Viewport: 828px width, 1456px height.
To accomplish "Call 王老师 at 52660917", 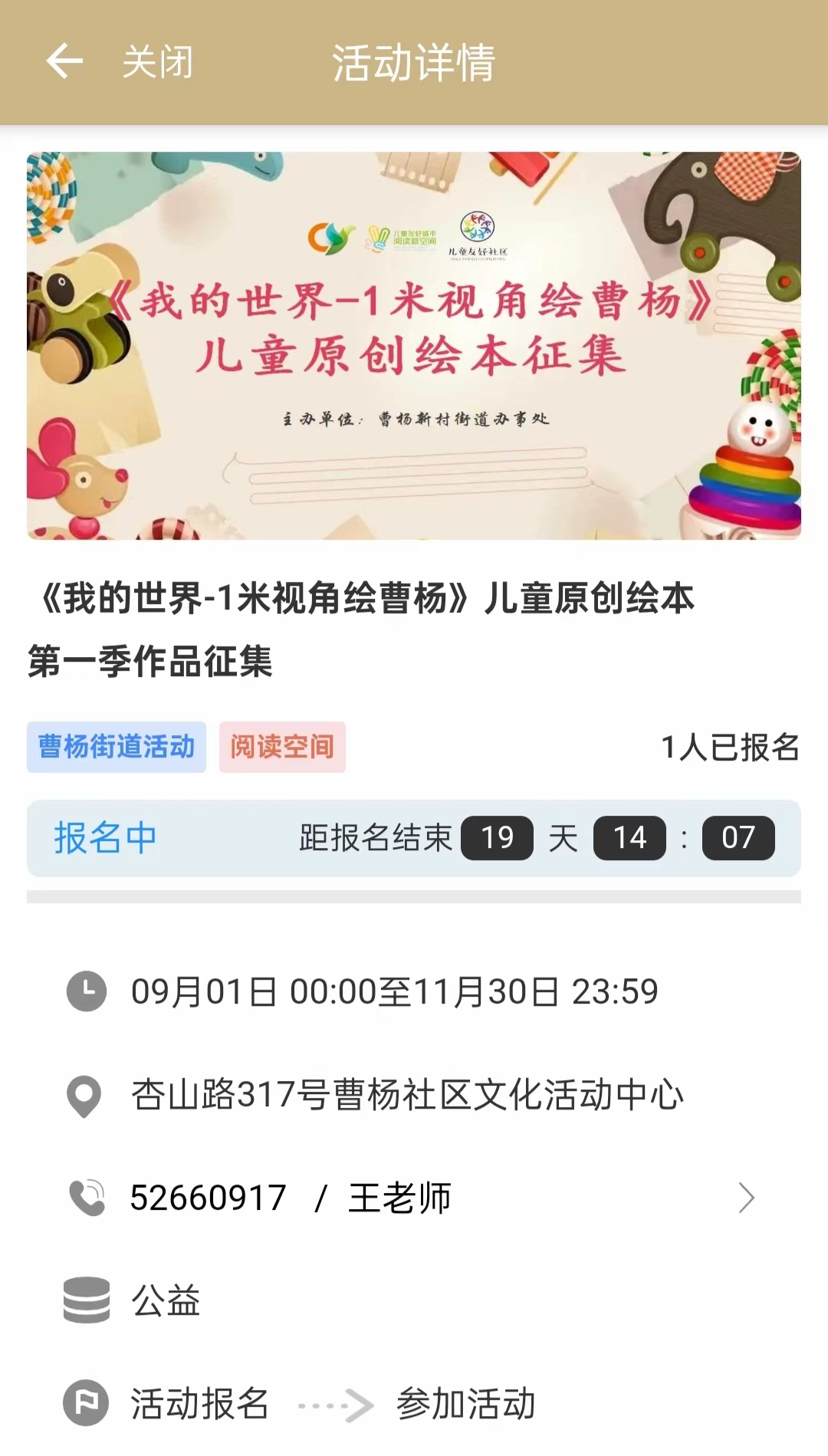I will tap(412, 1198).
